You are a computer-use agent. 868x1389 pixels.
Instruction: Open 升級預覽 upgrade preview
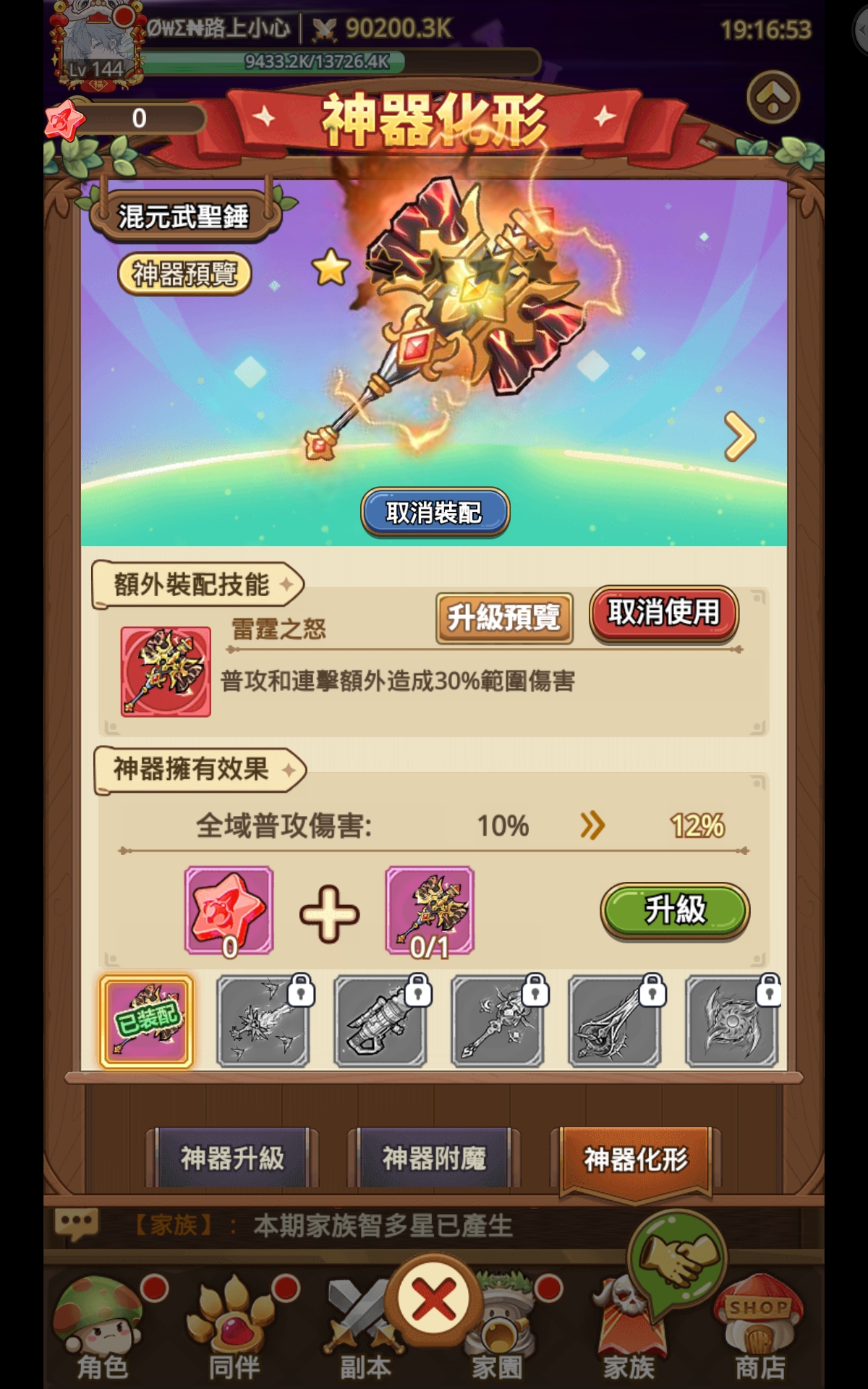(504, 618)
